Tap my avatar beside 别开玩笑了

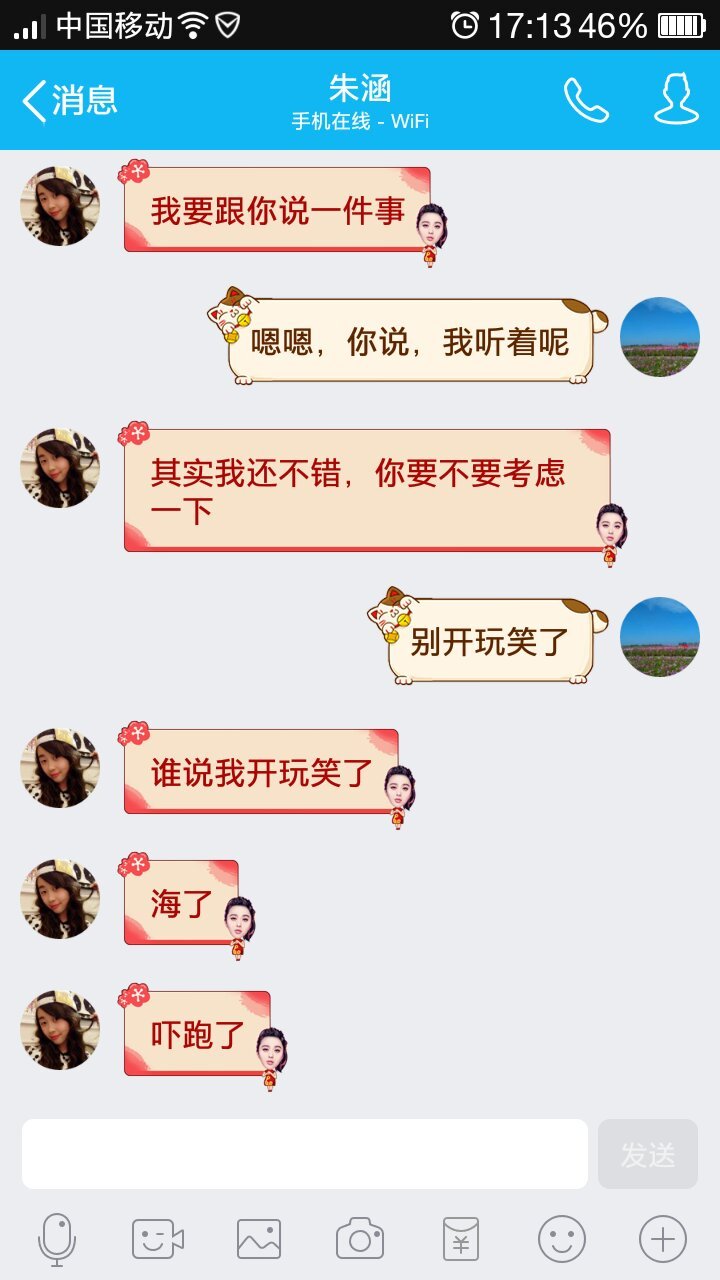click(660, 637)
